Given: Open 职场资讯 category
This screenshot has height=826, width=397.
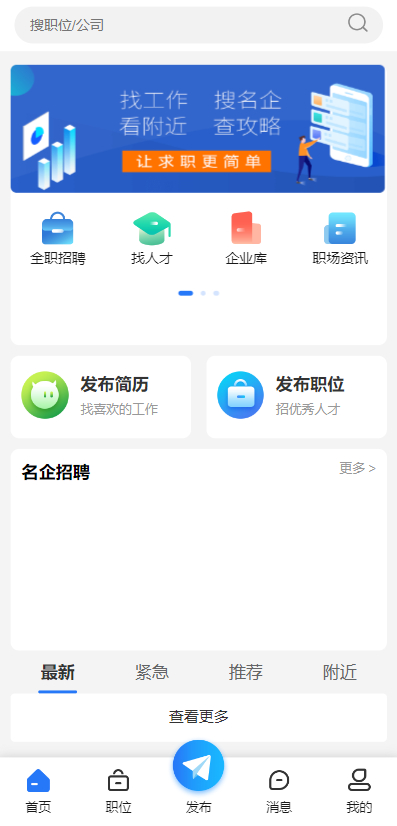Looking at the screenshot, I should tap(340, 239).
